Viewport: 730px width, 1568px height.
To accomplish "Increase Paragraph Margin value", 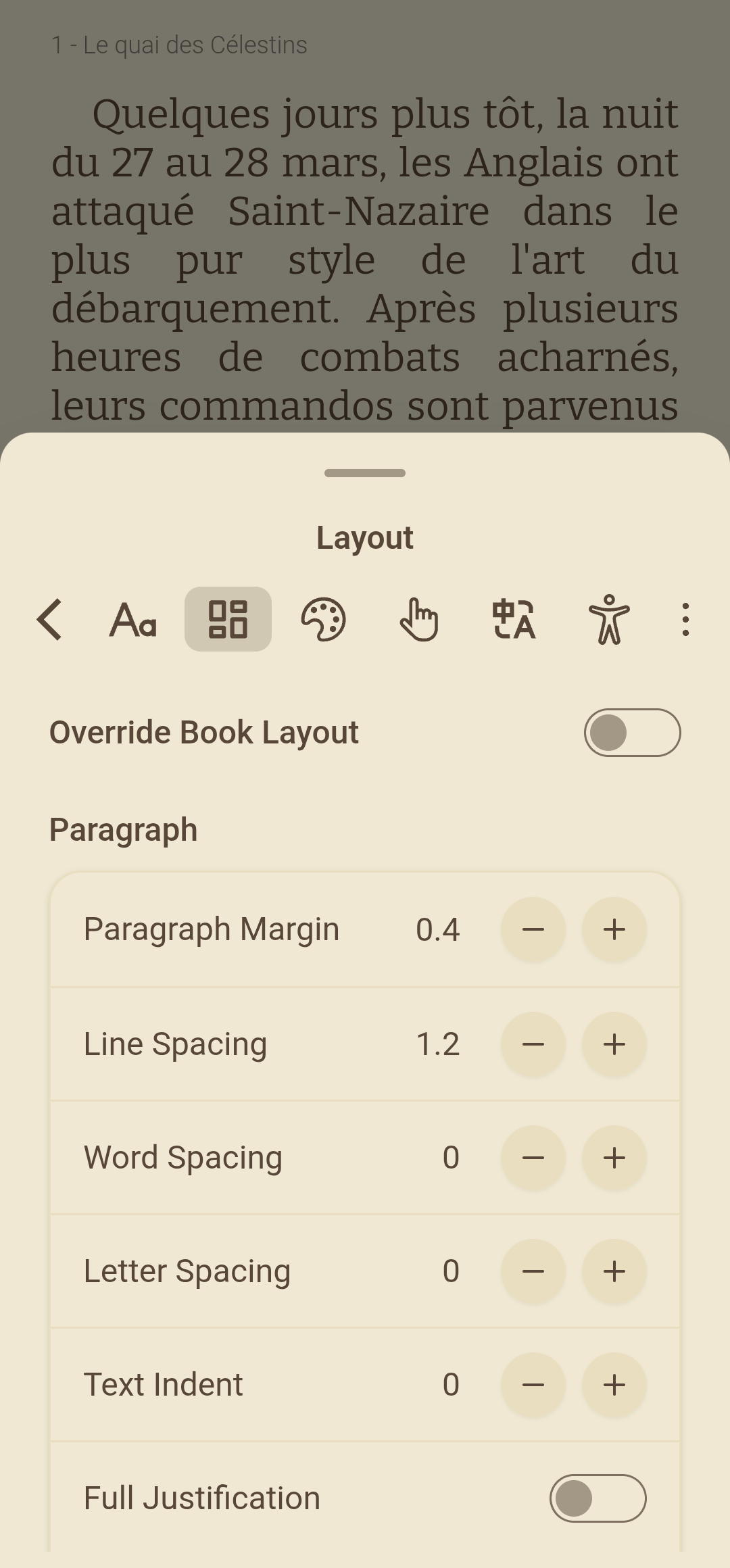I will 614,929.
